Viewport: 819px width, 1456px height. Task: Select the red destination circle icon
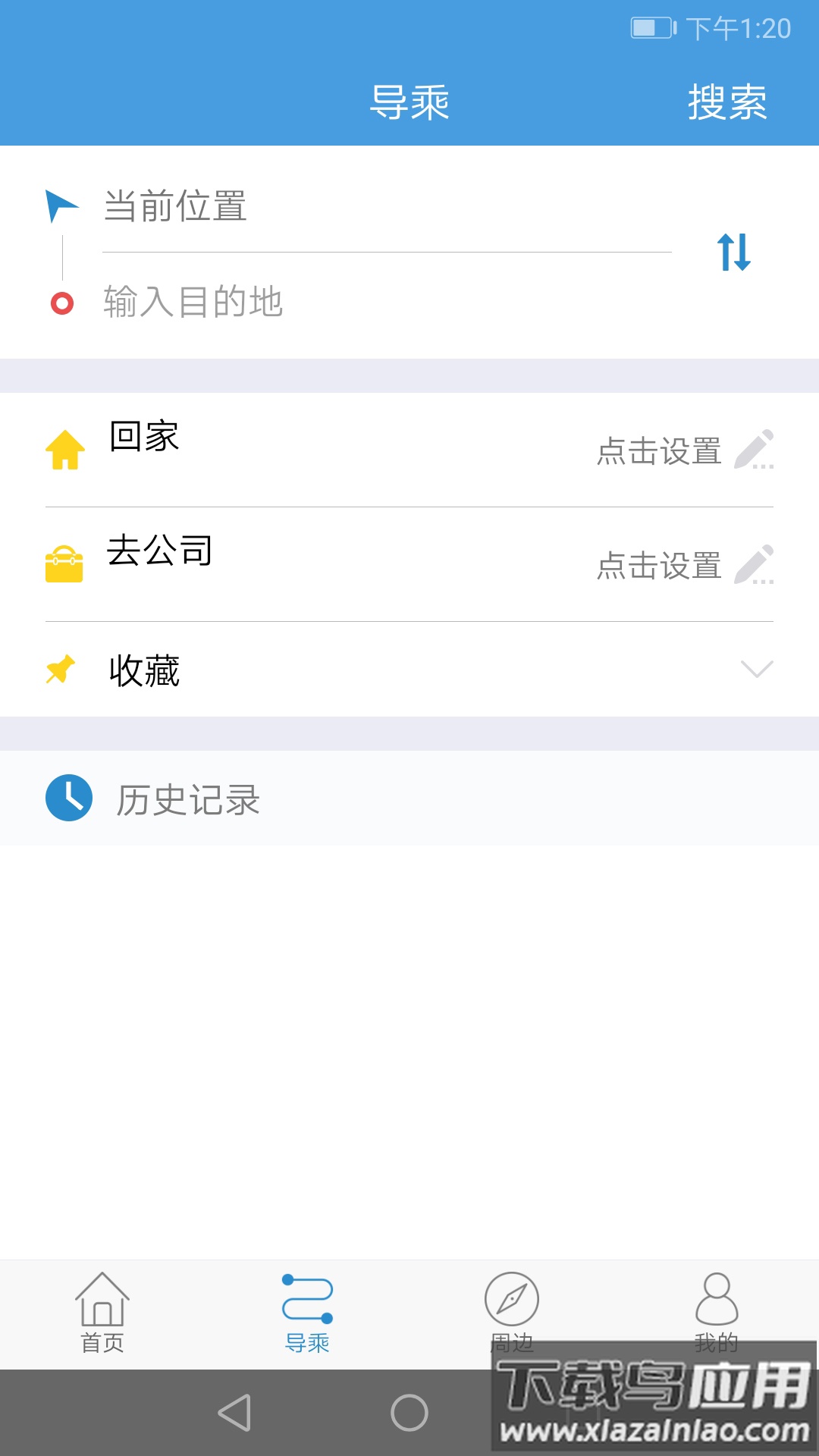click(62, 303)
